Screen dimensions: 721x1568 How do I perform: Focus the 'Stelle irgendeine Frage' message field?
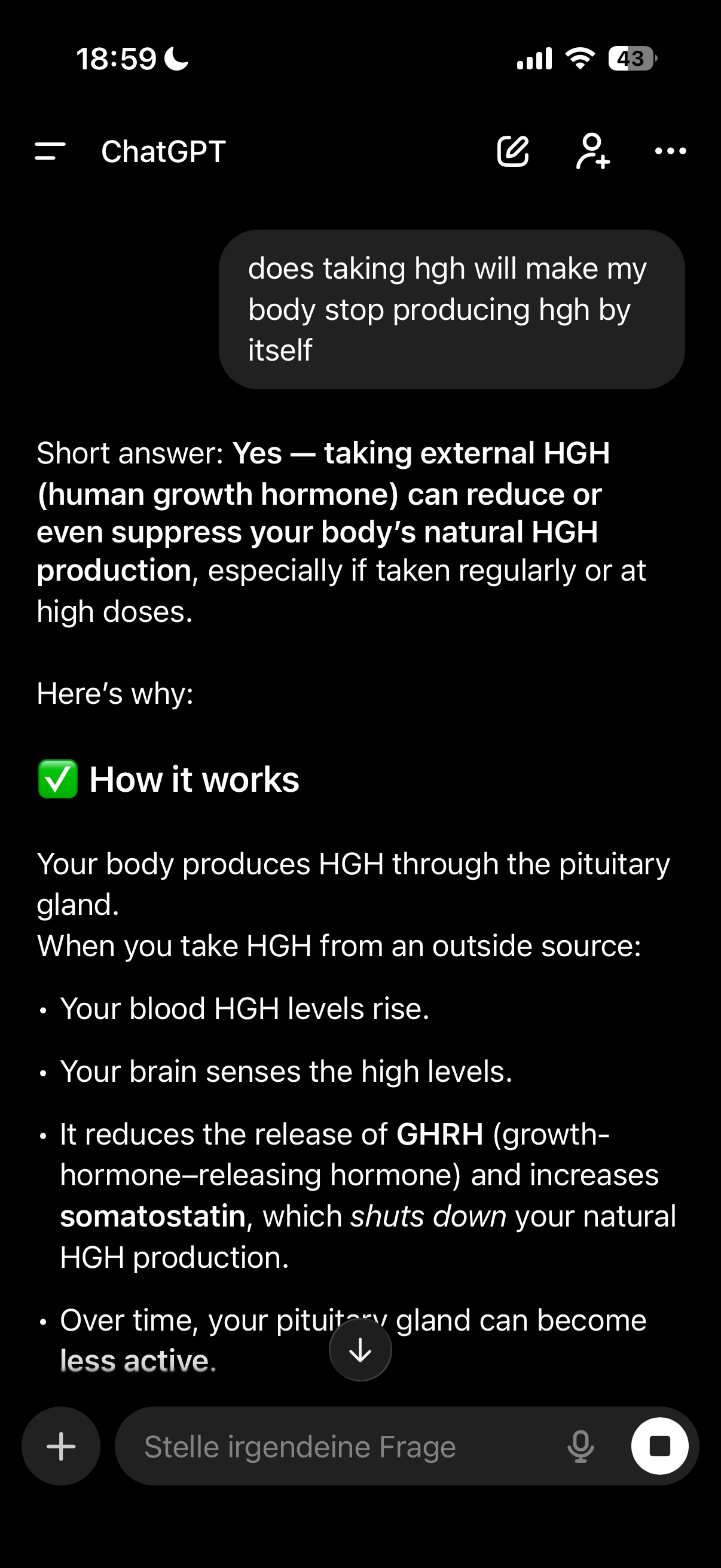click(x=341, y=1446)
